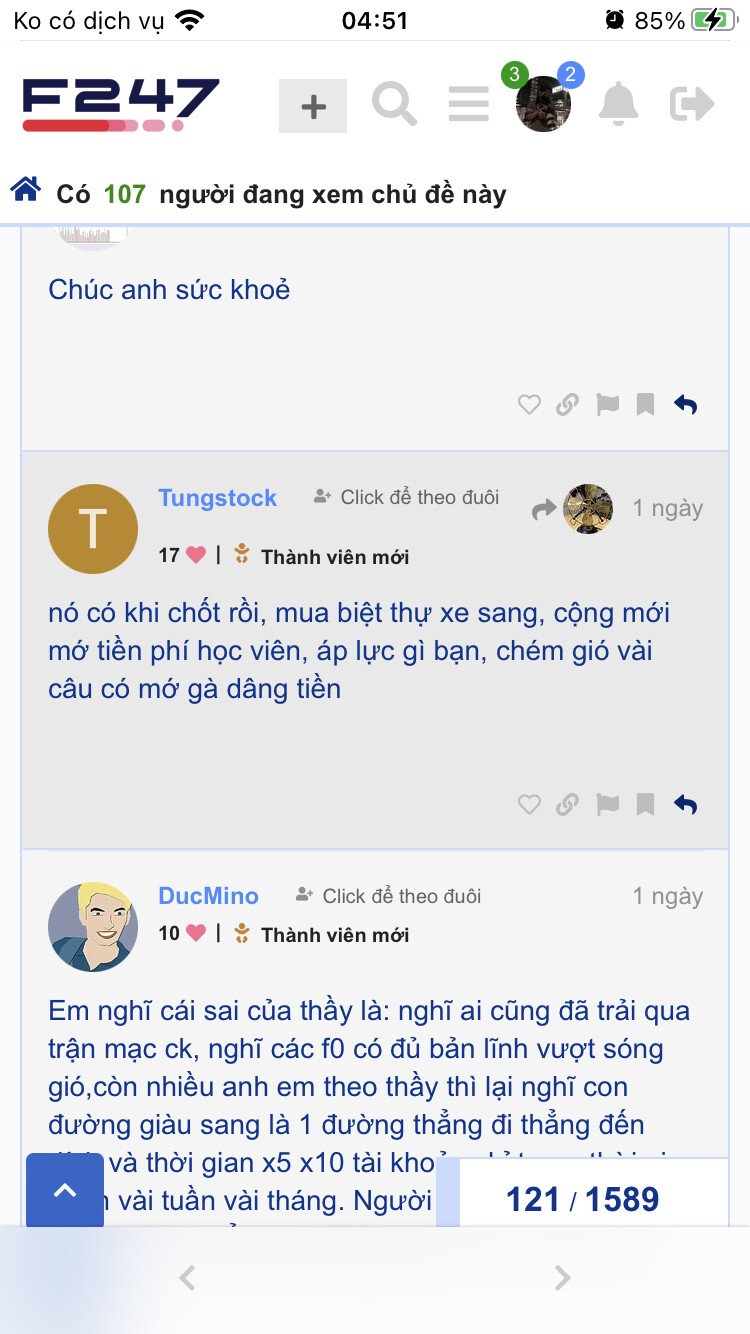Tap the plus button to create a post
This screenshot has width=750, height=1334.
click(313, 106)
